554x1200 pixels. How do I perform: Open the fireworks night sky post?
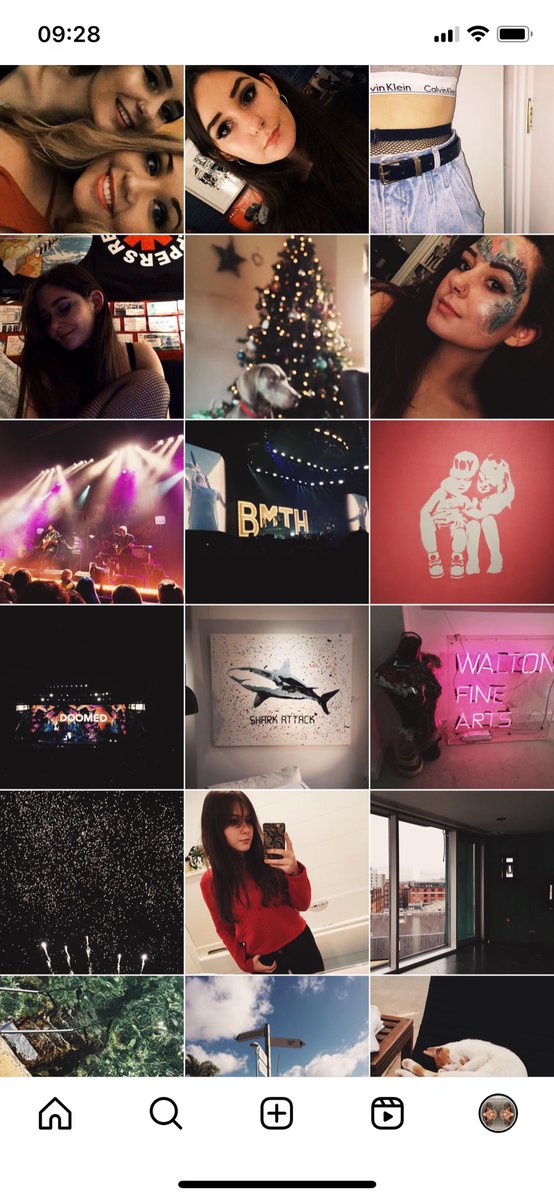coord(92,882)
